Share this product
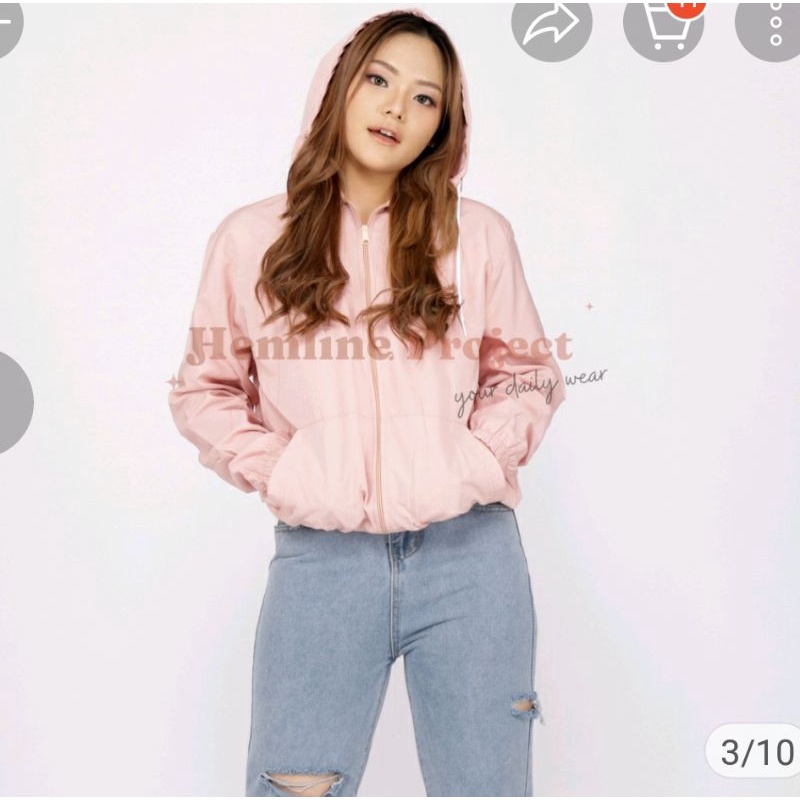The image size is (800, 800). [552, 27]
